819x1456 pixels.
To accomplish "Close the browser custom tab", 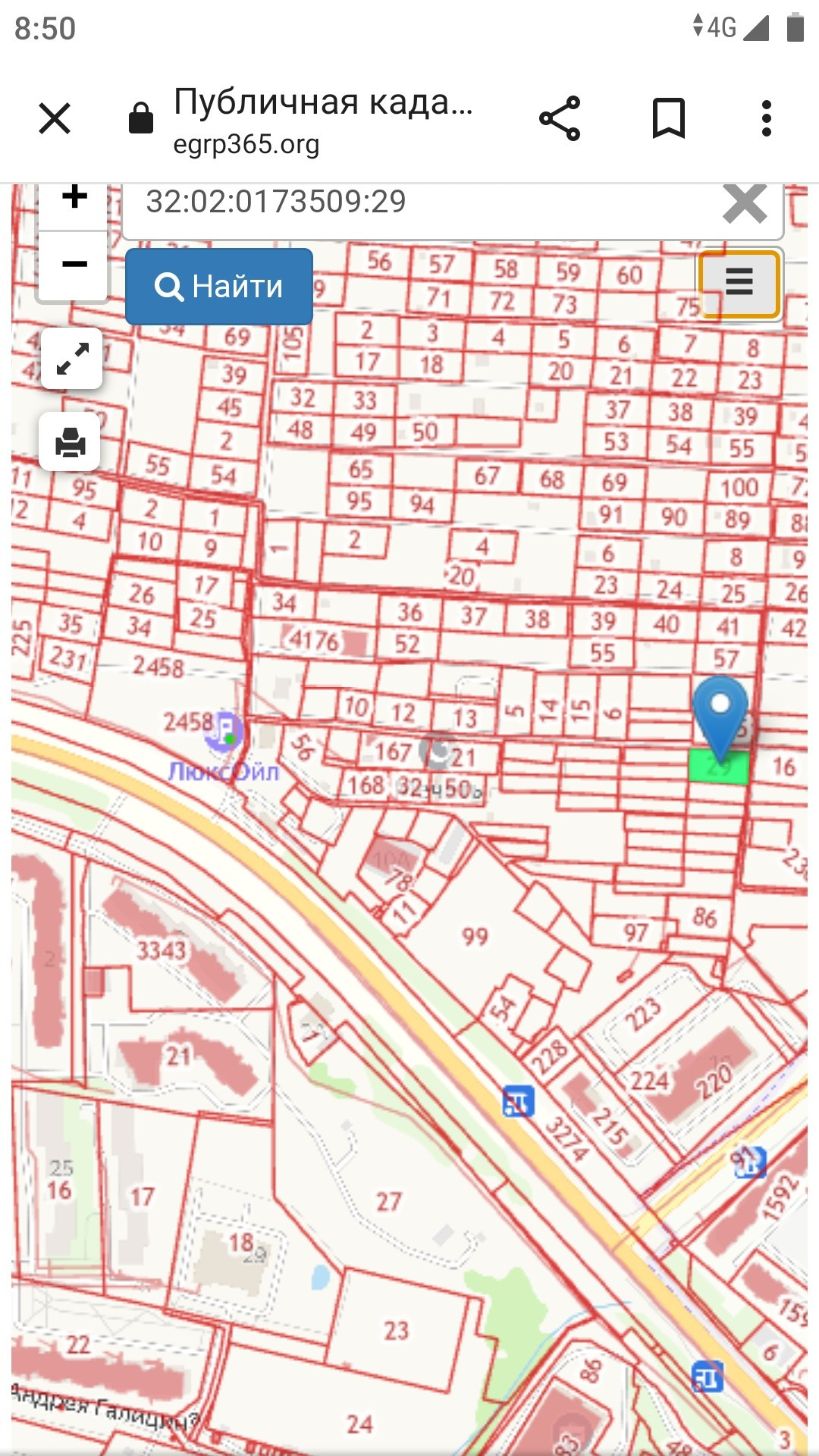I will coord(55,119).
